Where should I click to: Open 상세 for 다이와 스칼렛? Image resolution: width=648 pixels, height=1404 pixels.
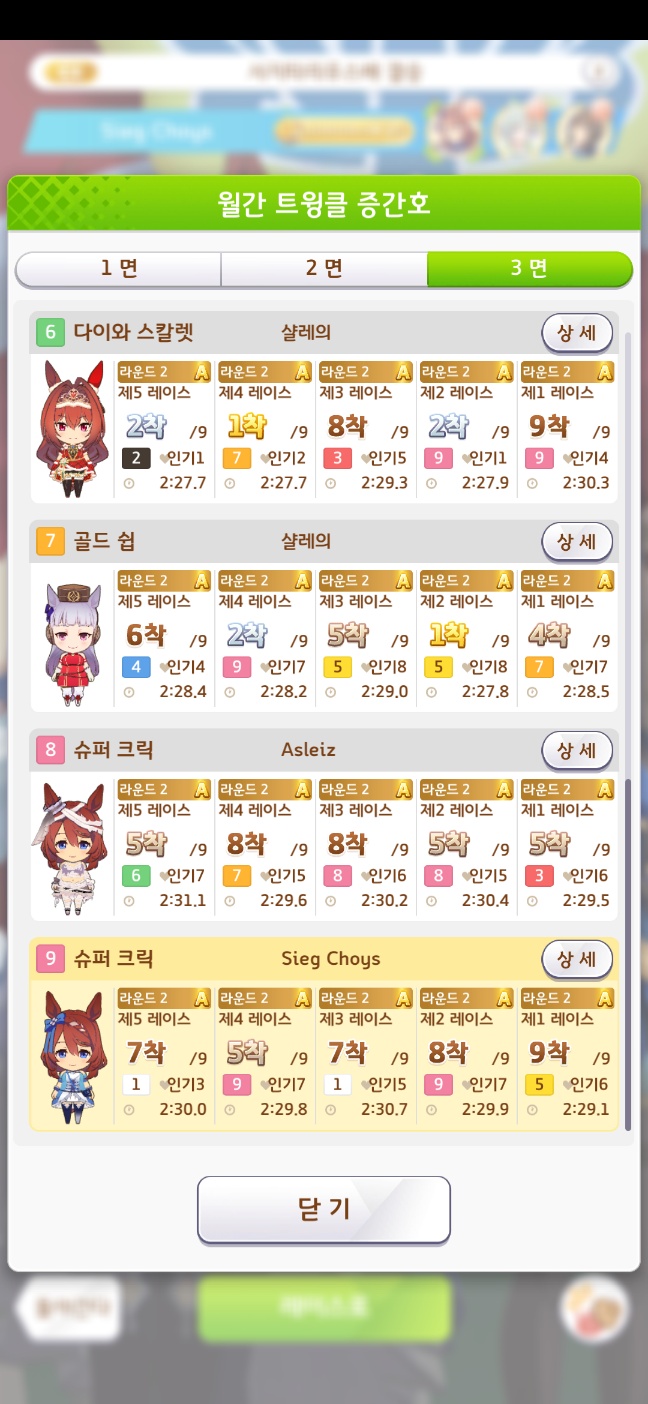click(577, 333)
